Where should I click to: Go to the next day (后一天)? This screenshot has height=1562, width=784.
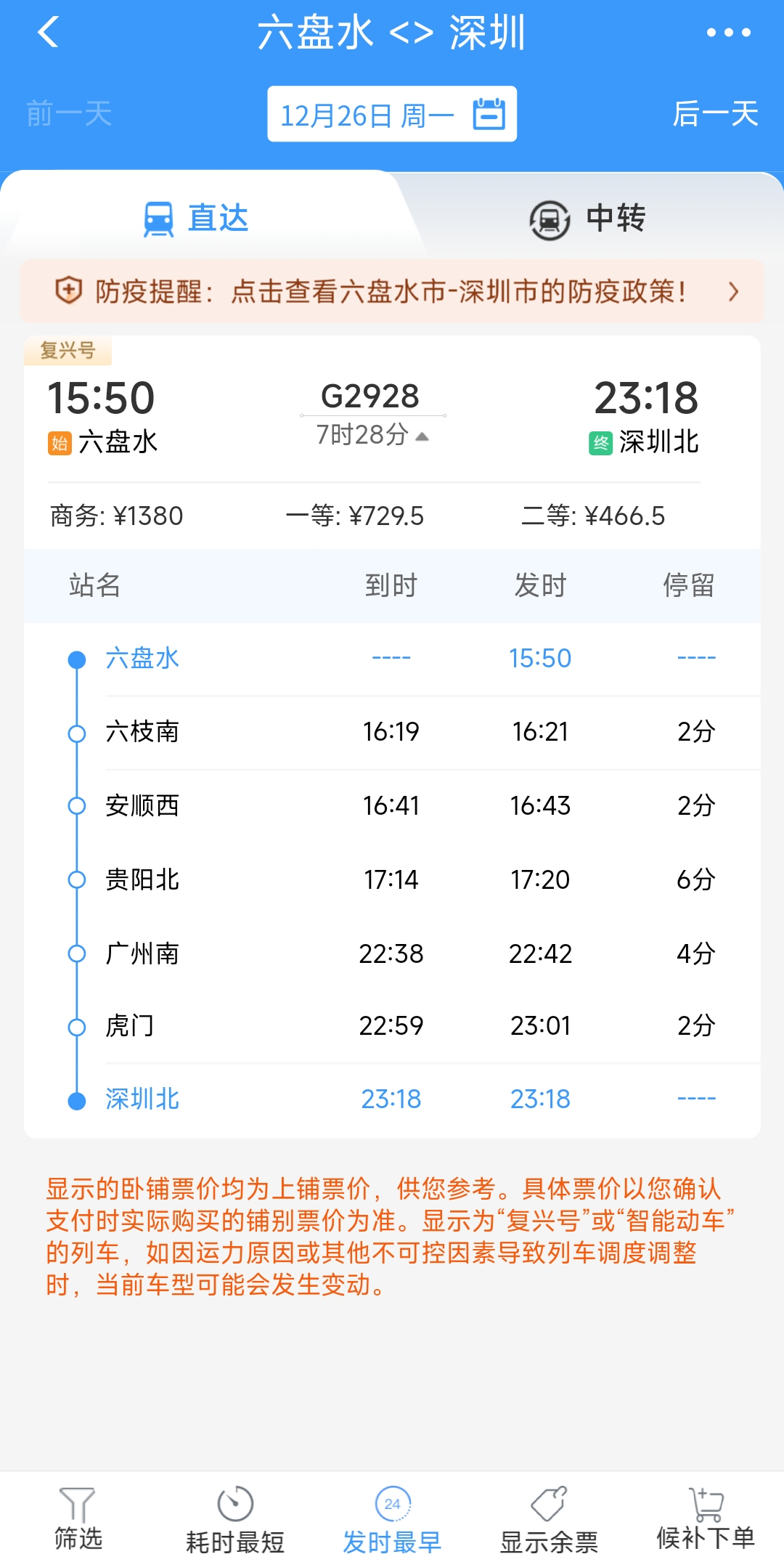pyautogui.click(x=715, y=114)
